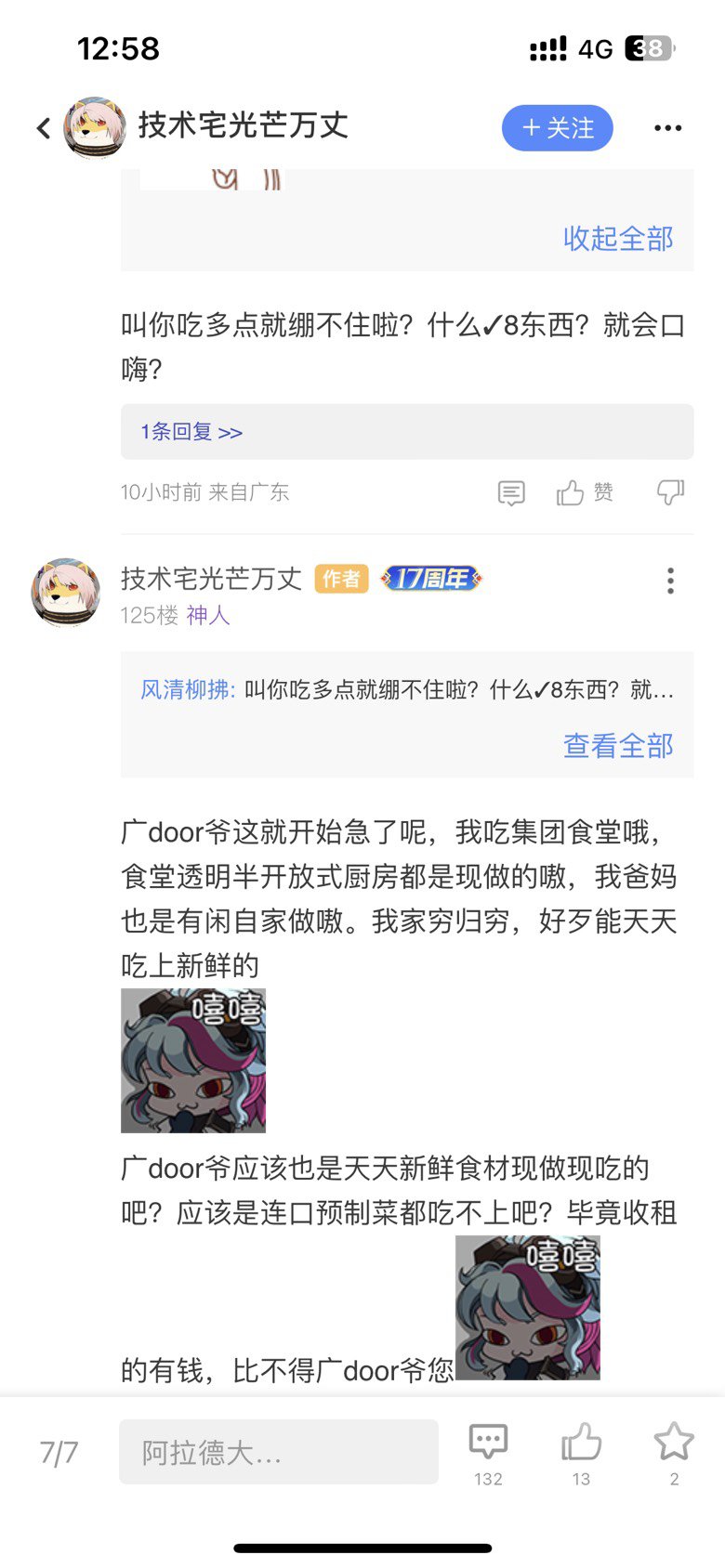
Task: Like the comment with the 赞 thumb
Action: pyautogui.click(x=585, y=492)
